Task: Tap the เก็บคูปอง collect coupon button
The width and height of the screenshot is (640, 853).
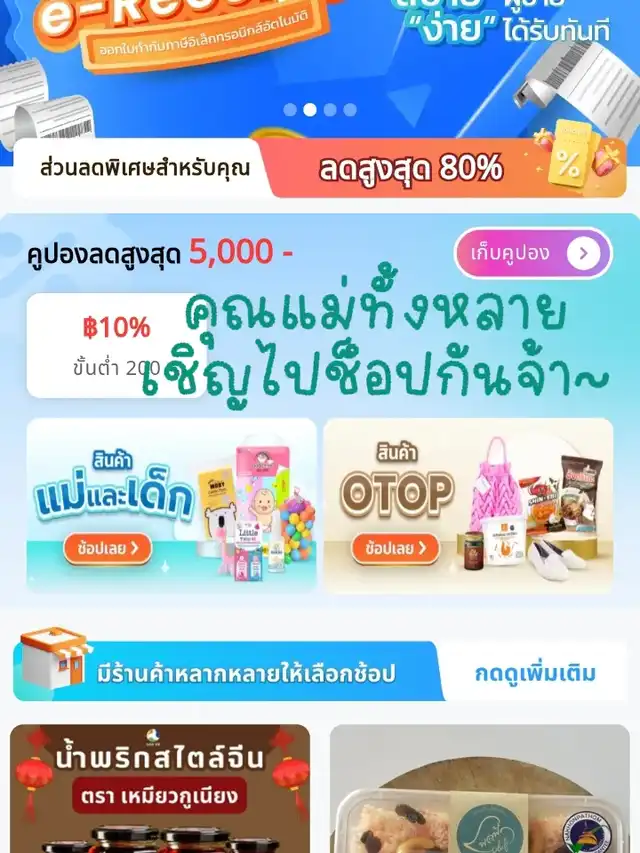Action: pos(532,253)
